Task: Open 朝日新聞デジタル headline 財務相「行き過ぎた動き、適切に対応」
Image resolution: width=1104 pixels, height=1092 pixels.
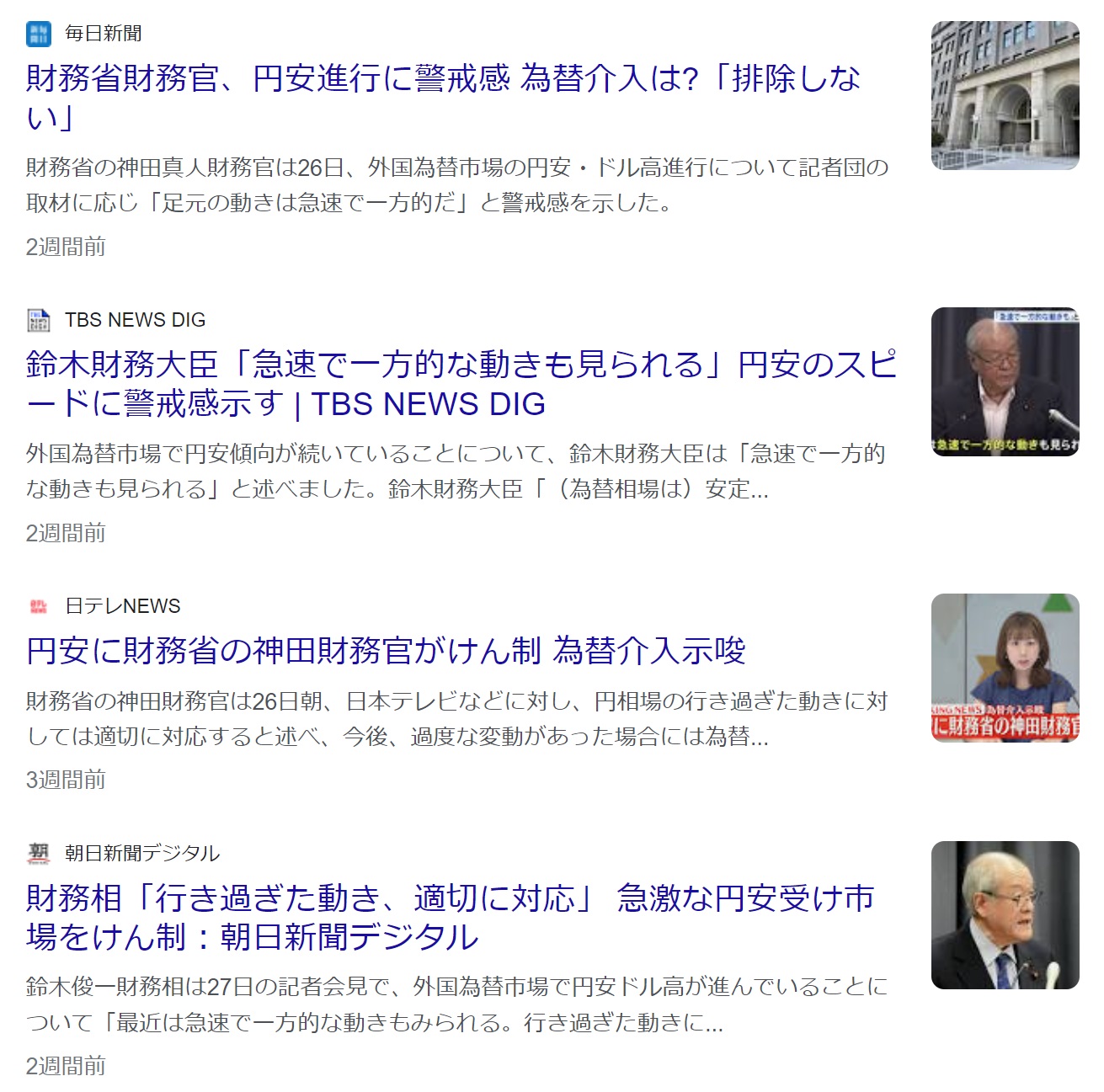Action: tap(450, 899)
